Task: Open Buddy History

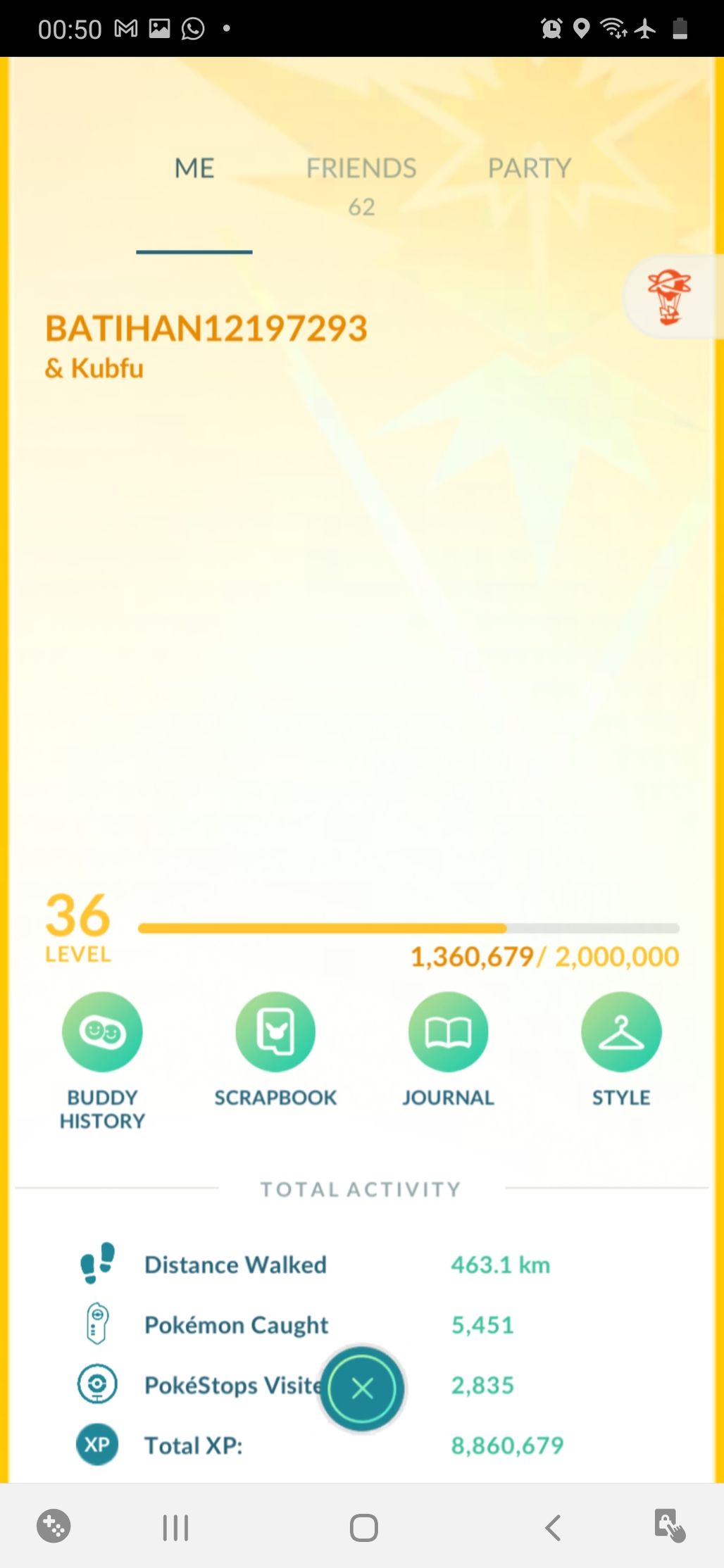Action: (102, 1032)
